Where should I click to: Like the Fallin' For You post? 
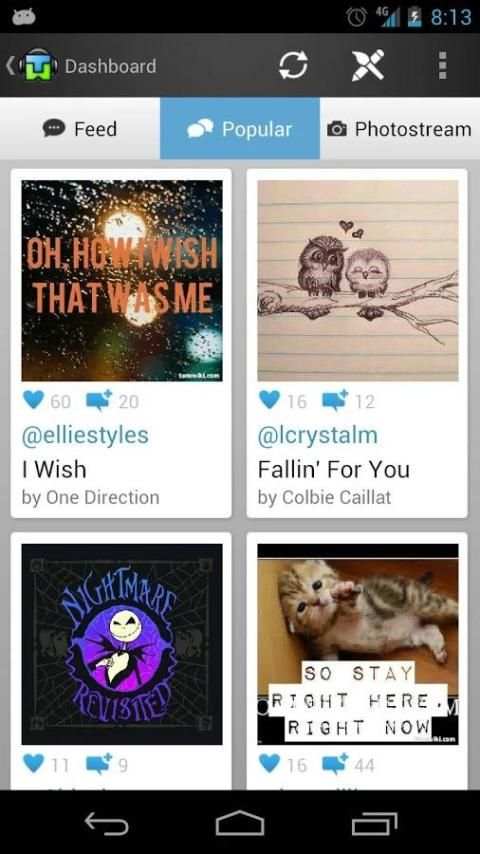[269, 400]
